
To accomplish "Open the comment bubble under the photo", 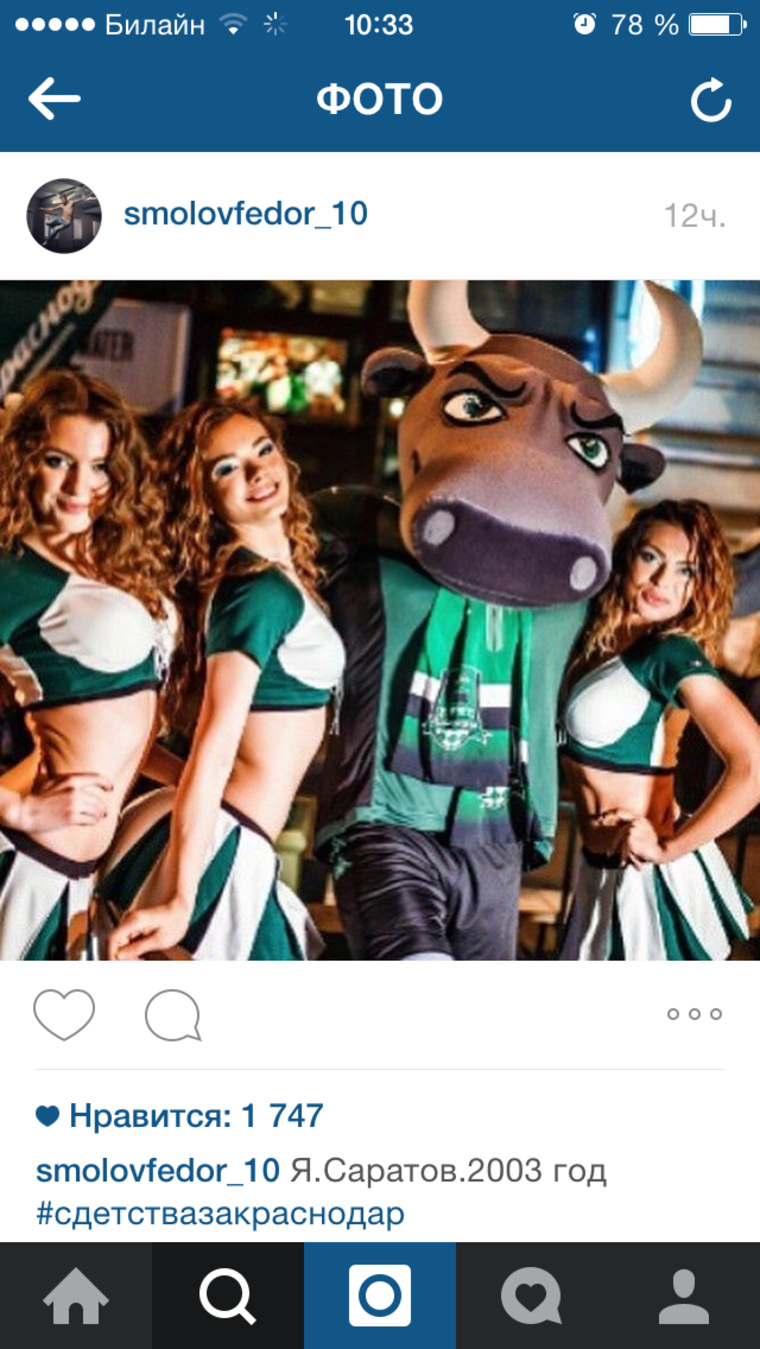I will tap(173, 1016).
